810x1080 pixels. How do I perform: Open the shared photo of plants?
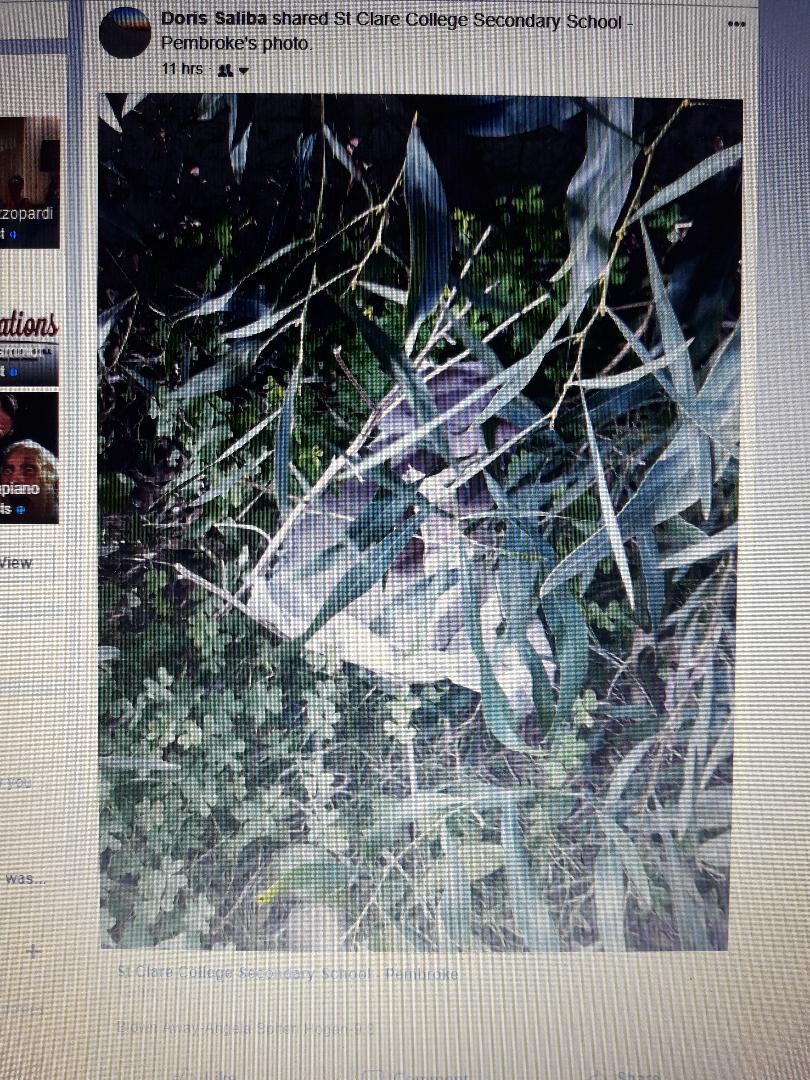(x=420, y=520)
